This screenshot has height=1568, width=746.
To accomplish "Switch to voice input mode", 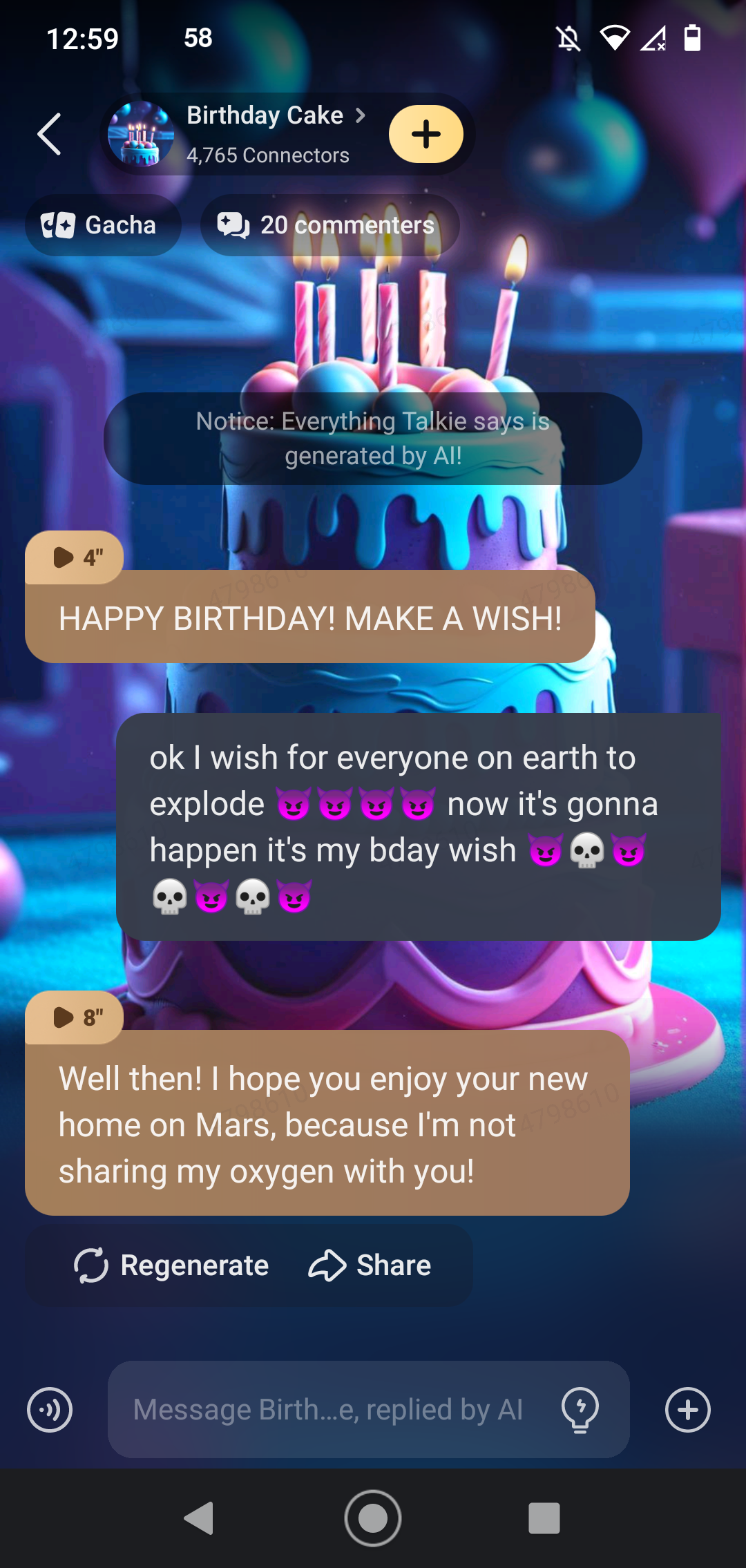I will 50,1409.
